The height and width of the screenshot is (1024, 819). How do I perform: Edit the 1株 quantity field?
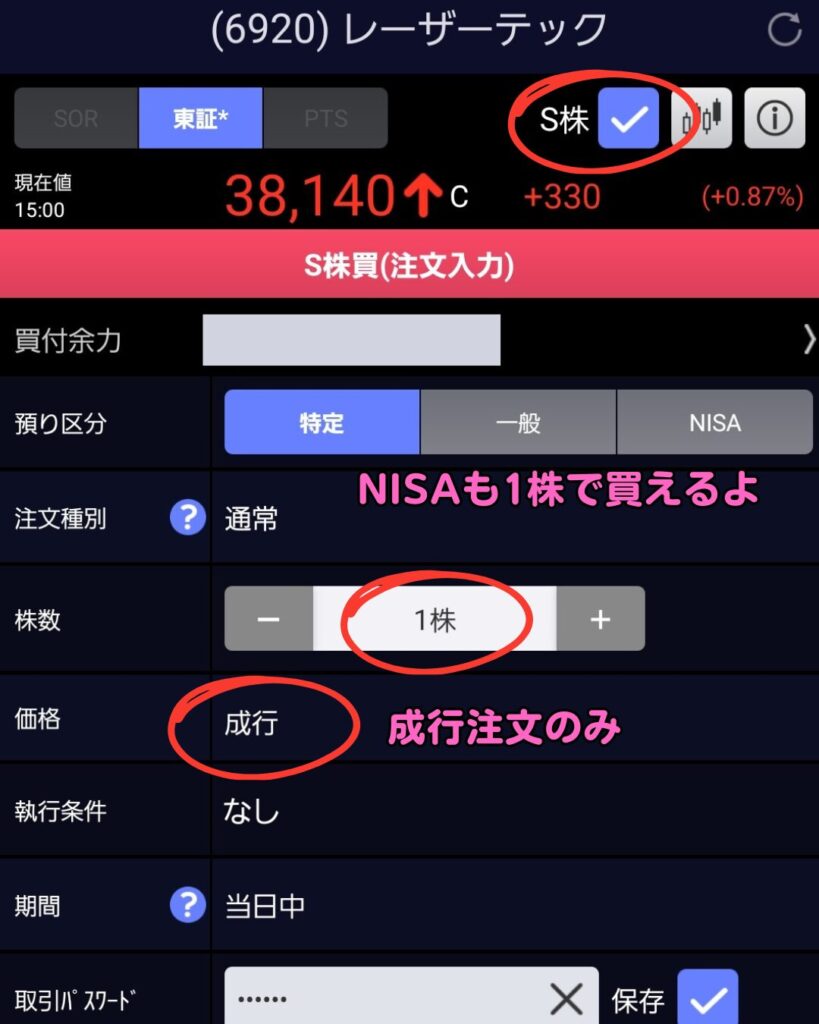pyautogui.click(x=435, y=619)
